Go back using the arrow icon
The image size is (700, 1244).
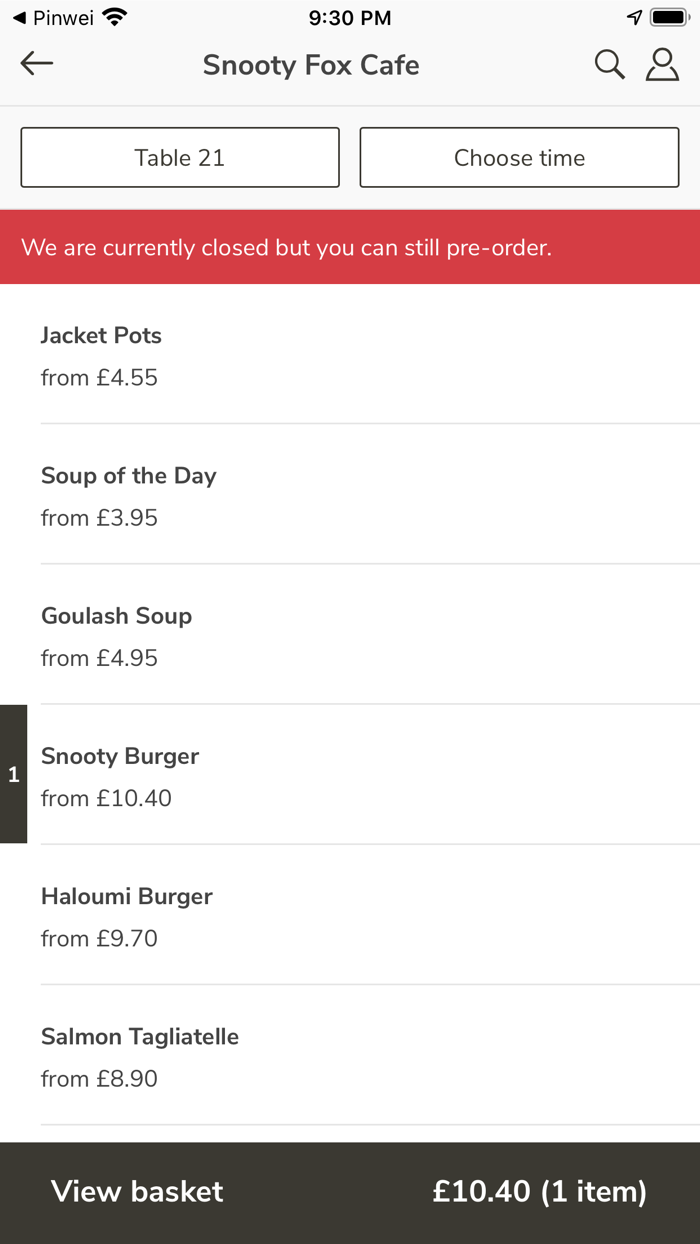click(37, 64)
